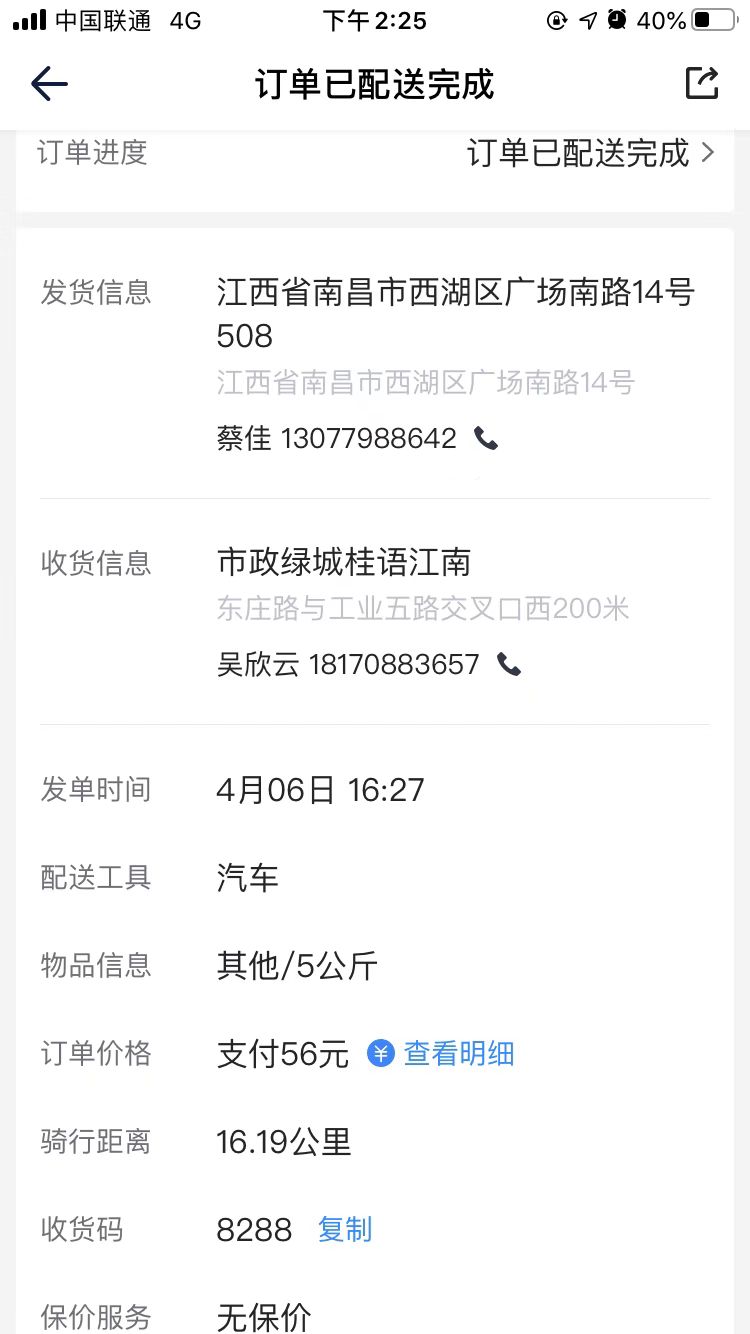The height and width of the screenshot is (1334, 750).
Task: Call sender 蔡佳 via the phone icon
Action: tap(486, 438)
